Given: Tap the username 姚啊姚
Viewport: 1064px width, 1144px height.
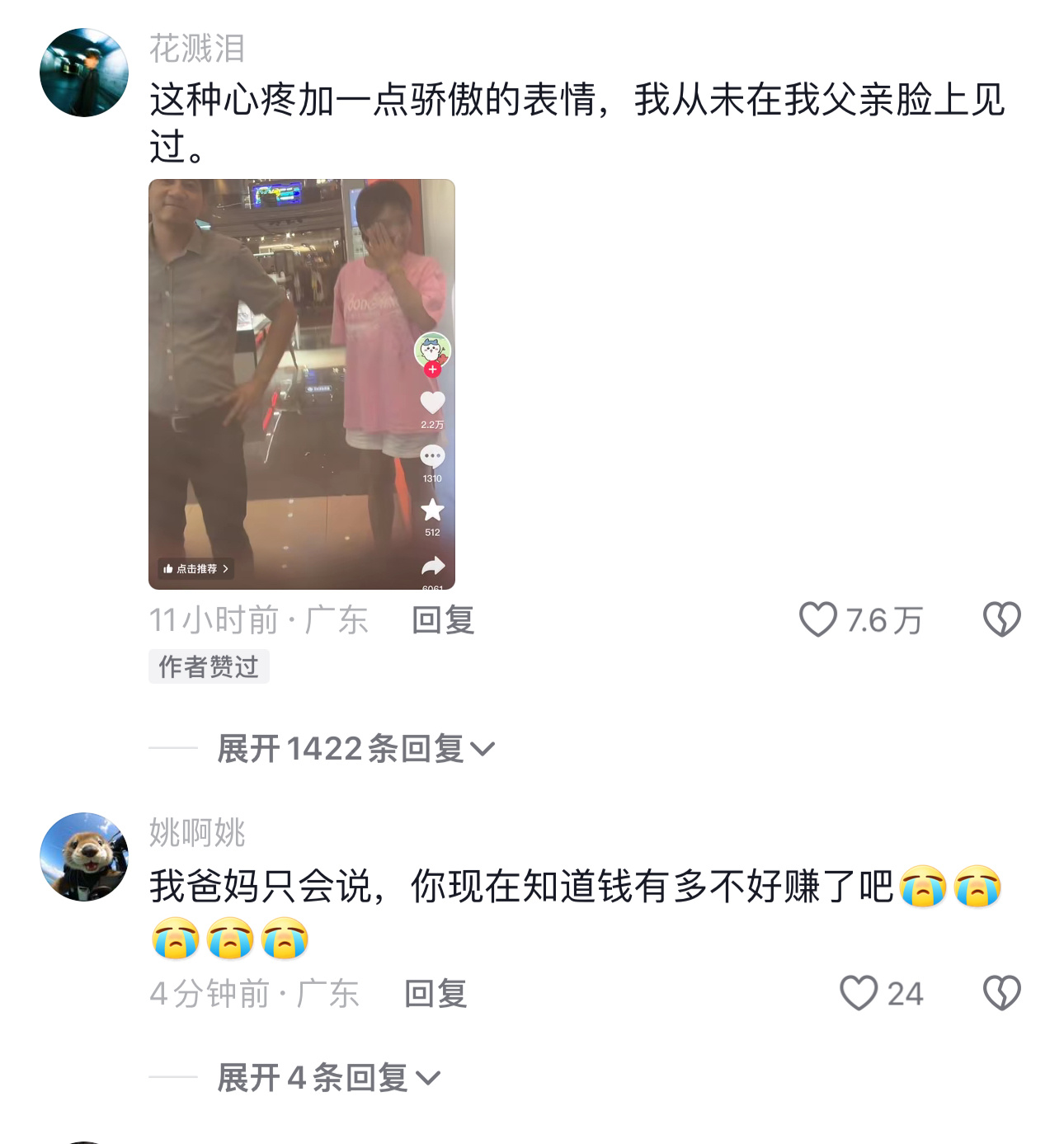Looking at the screenshot, I should pos(197,833).
